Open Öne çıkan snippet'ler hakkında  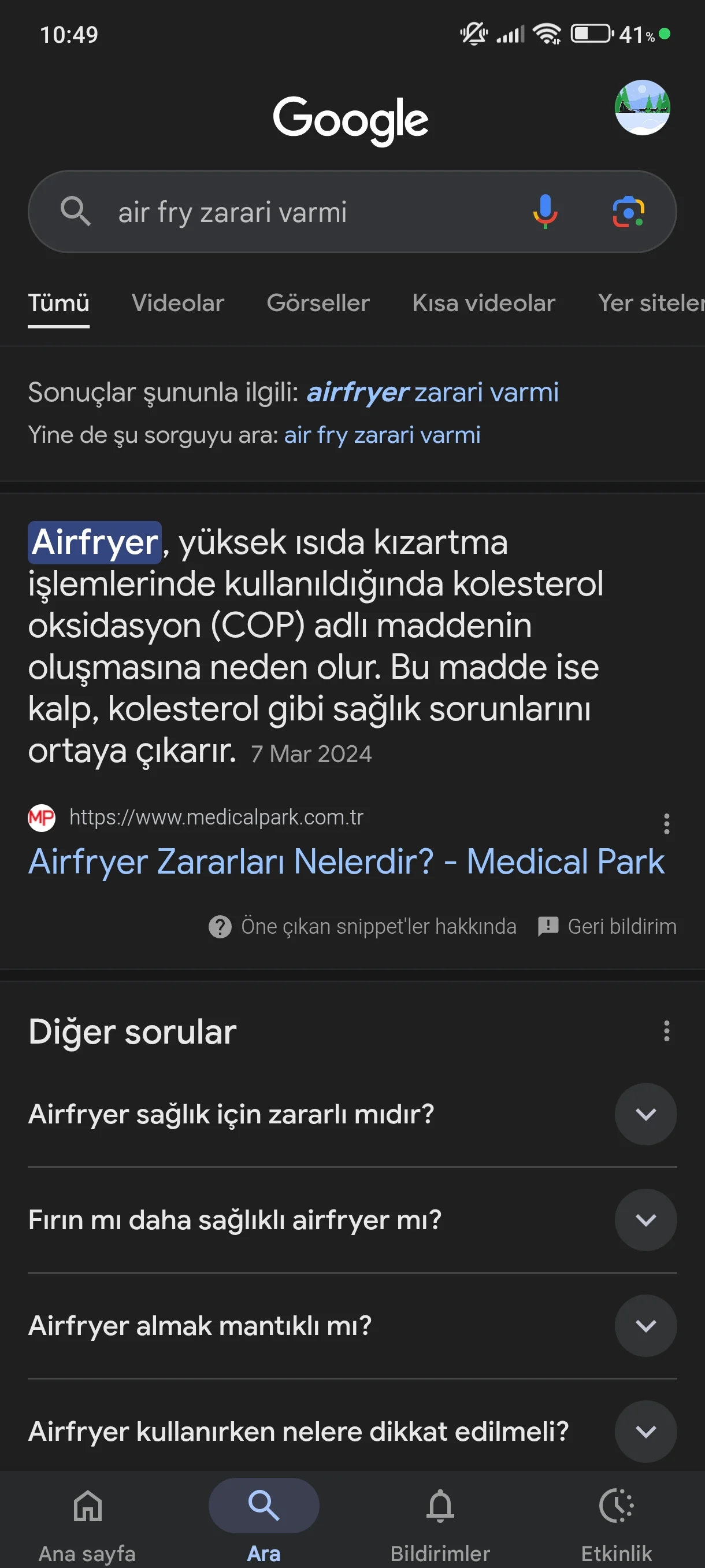[363, 926]
